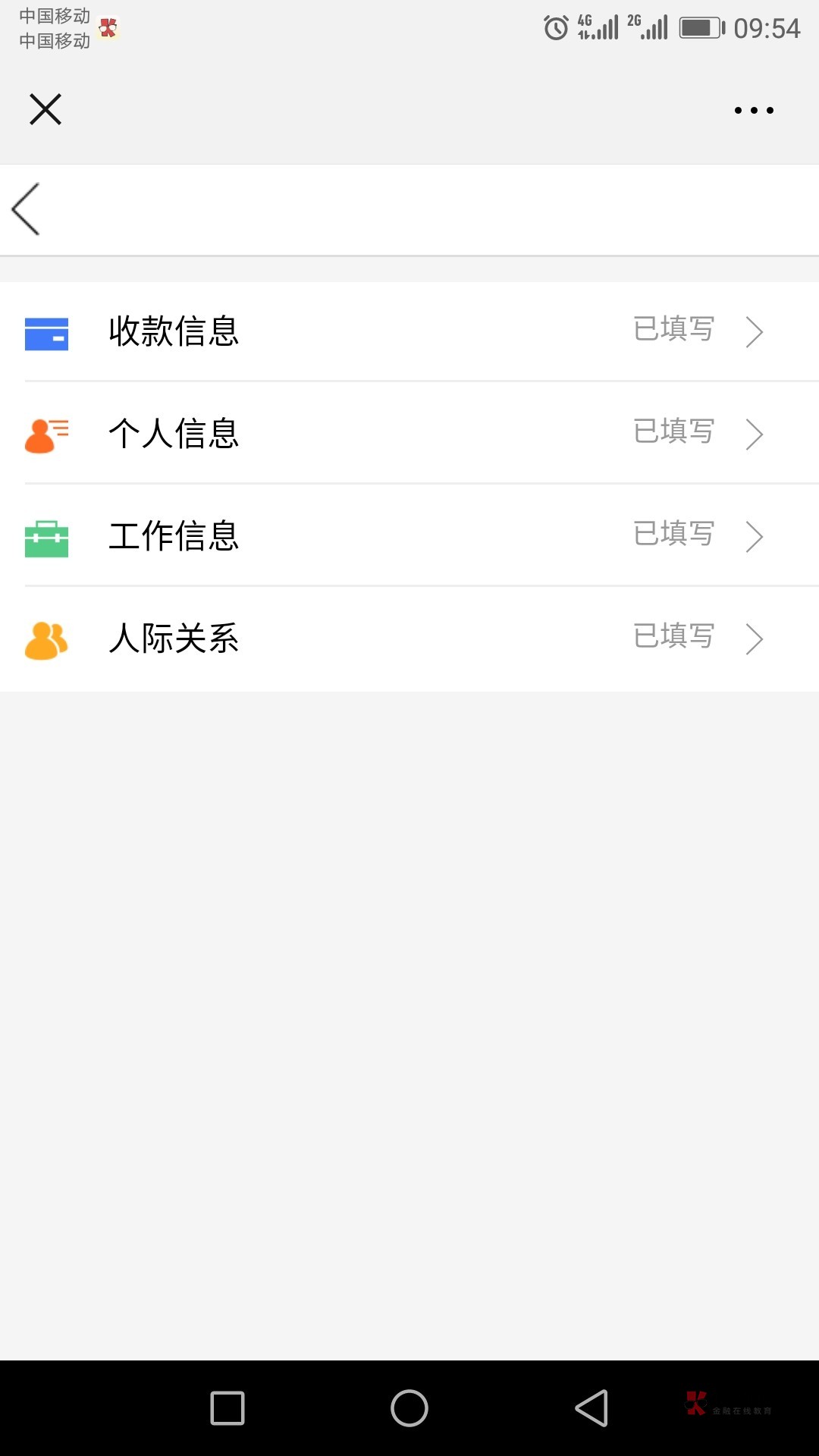Go back using the page's left arrow
Screen dimensions: 819x1456
[x=27, y=209]
